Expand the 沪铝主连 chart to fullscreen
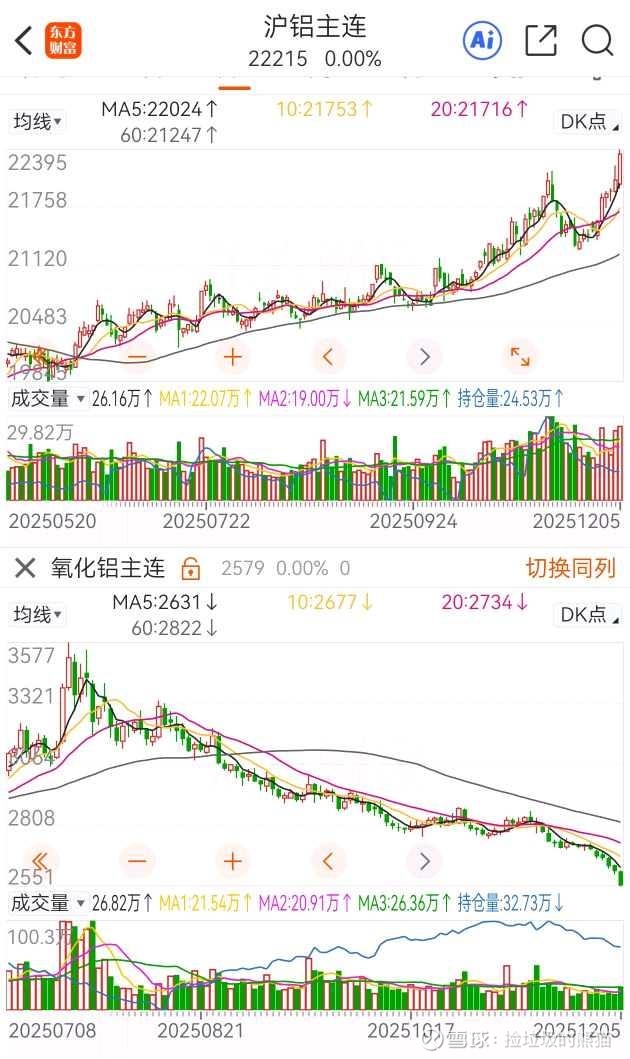 click(520, 356)
